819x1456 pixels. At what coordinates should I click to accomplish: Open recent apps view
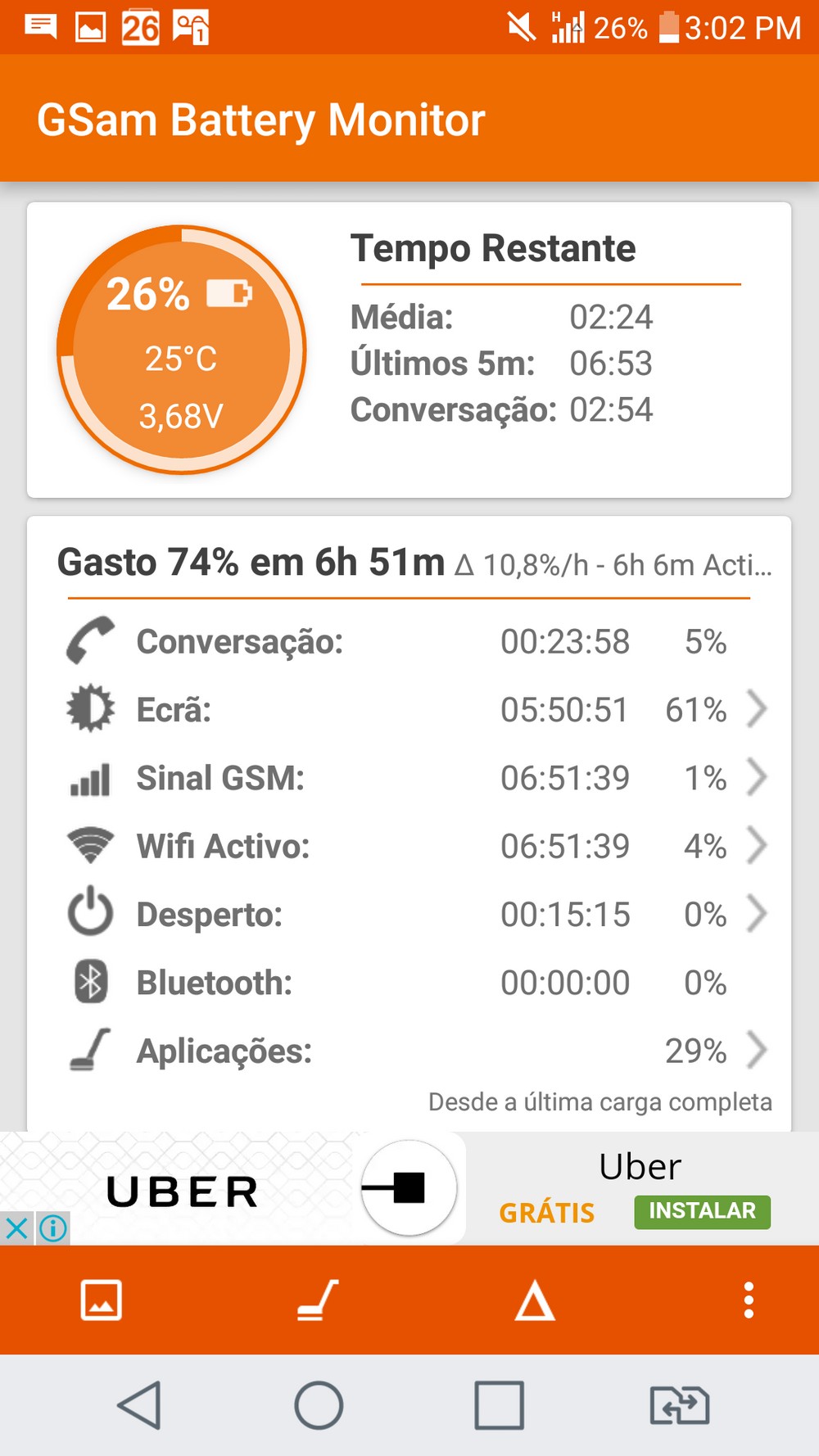tap(499, 1405)
